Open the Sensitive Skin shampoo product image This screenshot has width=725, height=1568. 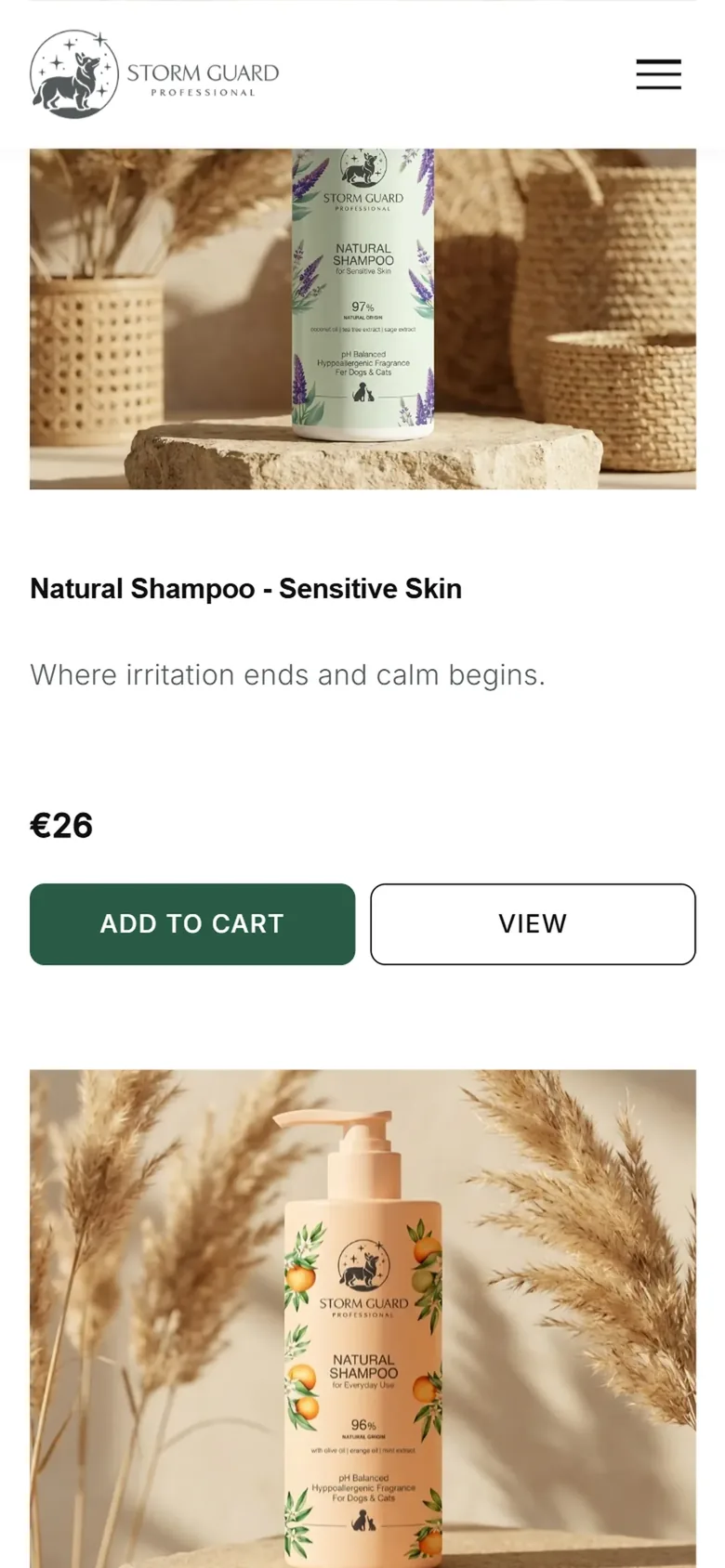coord(362,319)
